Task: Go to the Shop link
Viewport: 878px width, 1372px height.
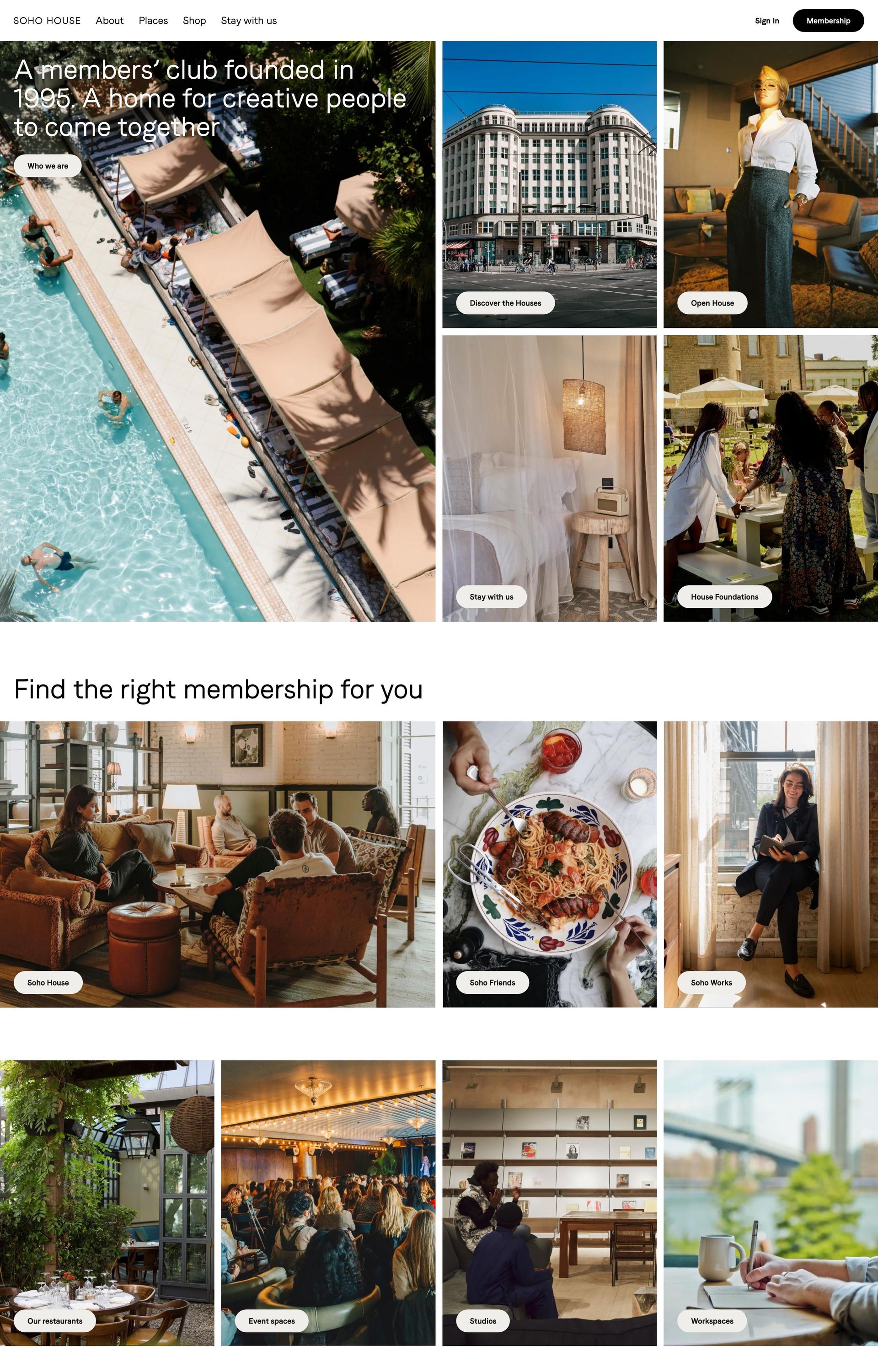Action: pyautogui.click(x=194, y=21)
